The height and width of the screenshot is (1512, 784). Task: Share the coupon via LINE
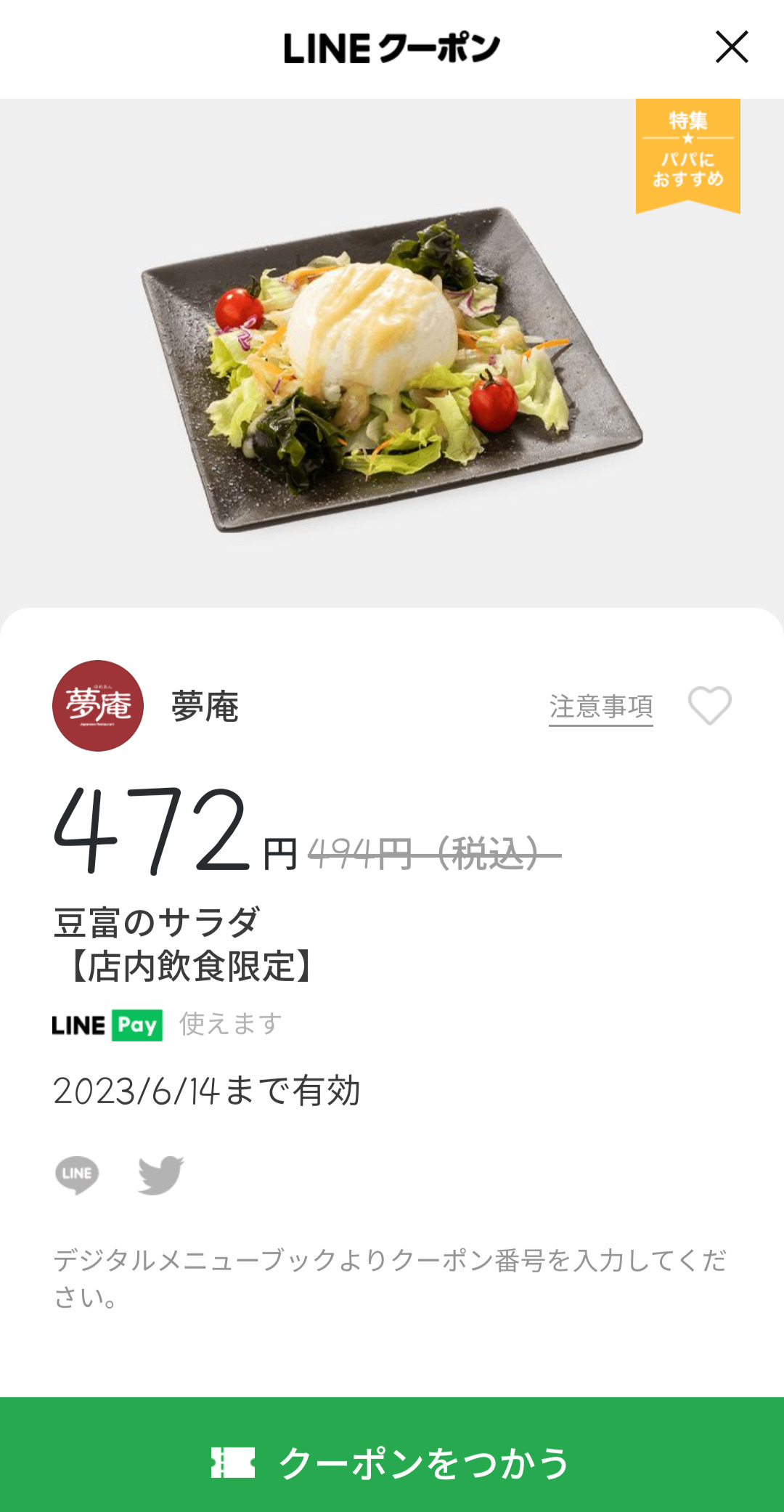(77, 1174)
